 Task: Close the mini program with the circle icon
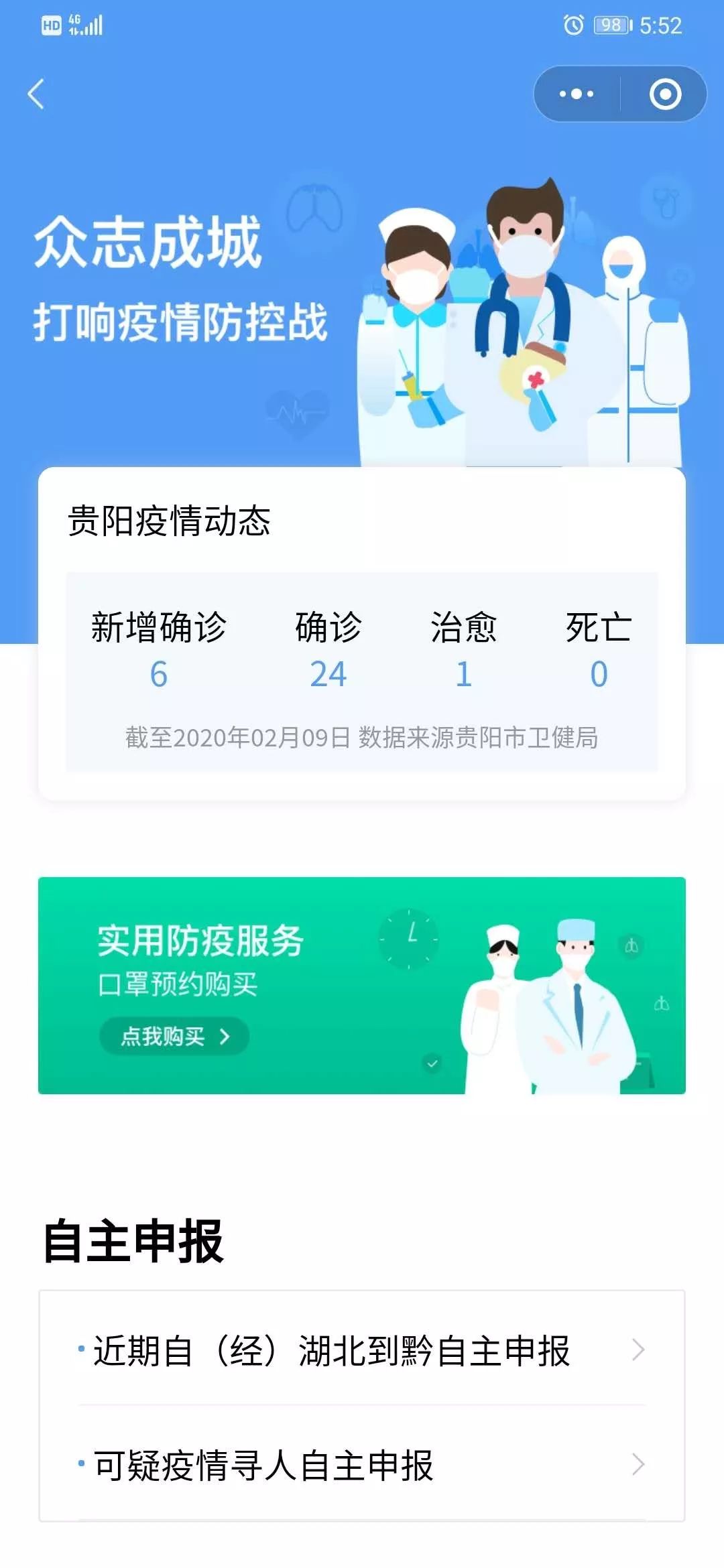point(665,94)
